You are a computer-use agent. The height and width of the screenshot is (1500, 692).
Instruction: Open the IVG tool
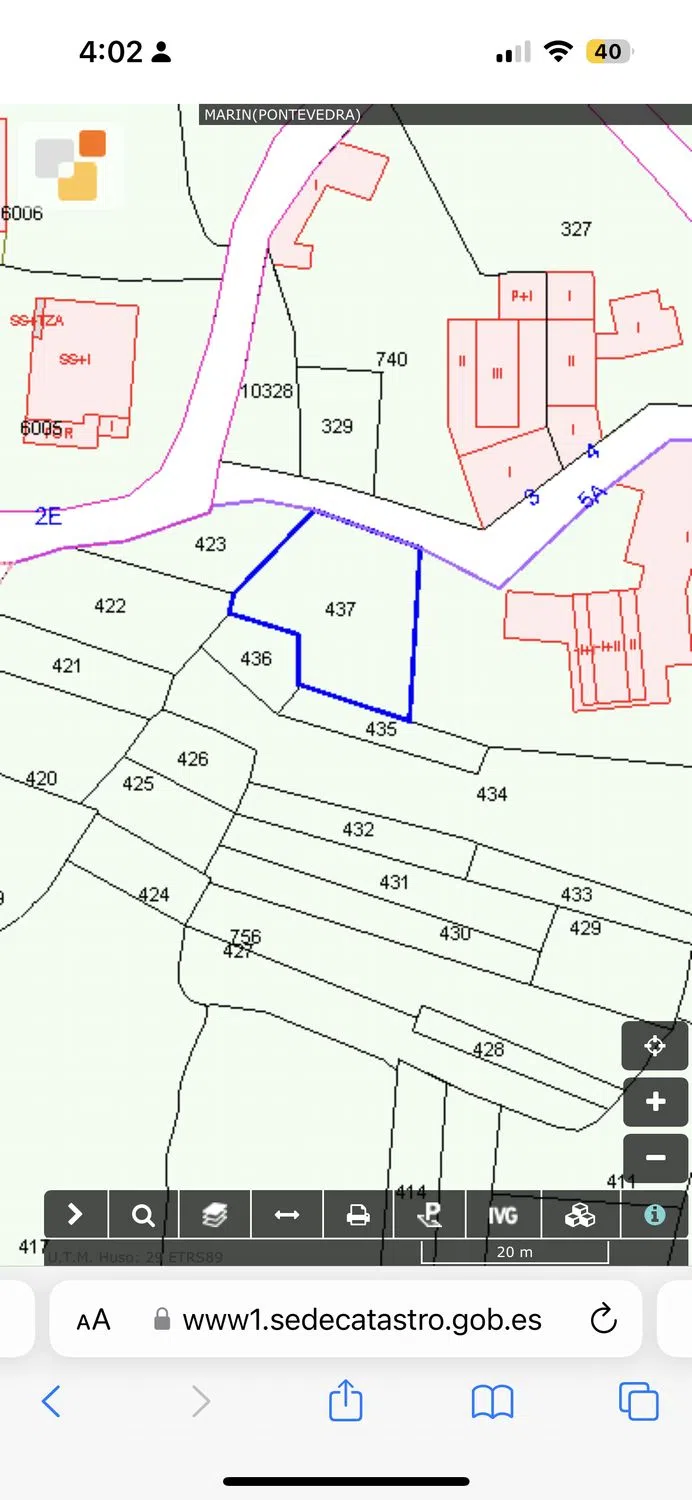(503, 1214)
